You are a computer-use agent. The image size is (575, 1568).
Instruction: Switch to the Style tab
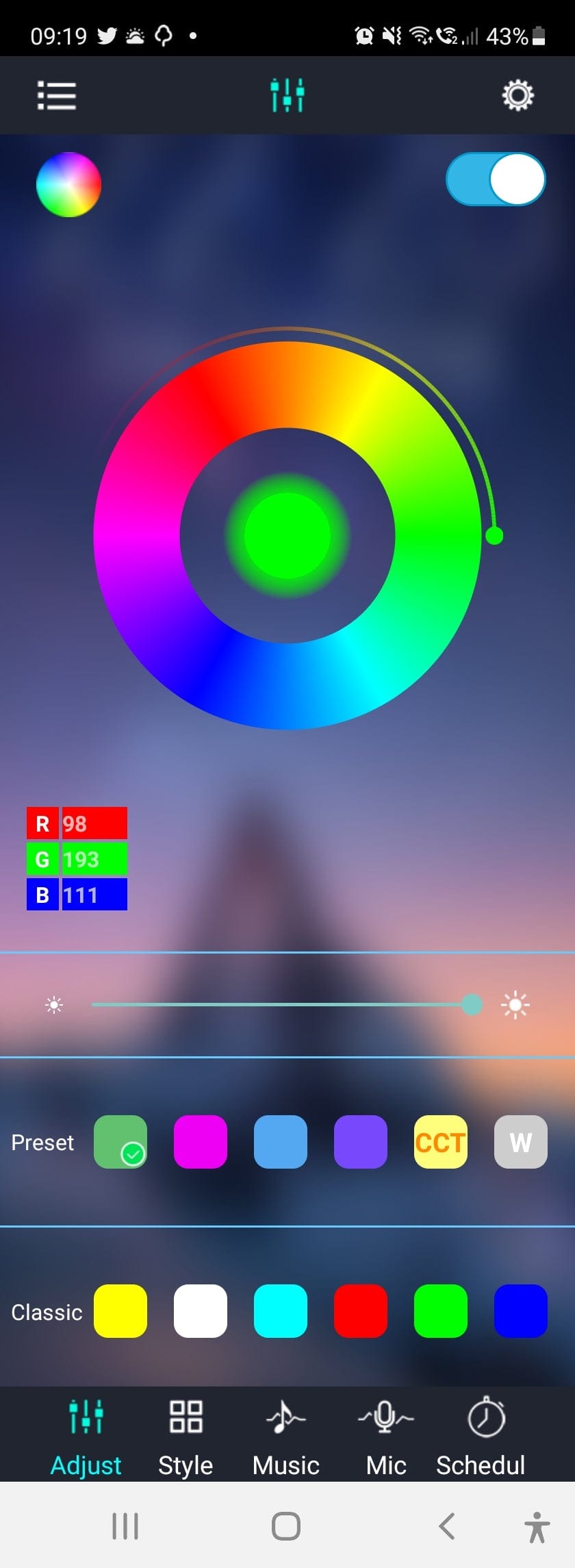coord(186,1436)
